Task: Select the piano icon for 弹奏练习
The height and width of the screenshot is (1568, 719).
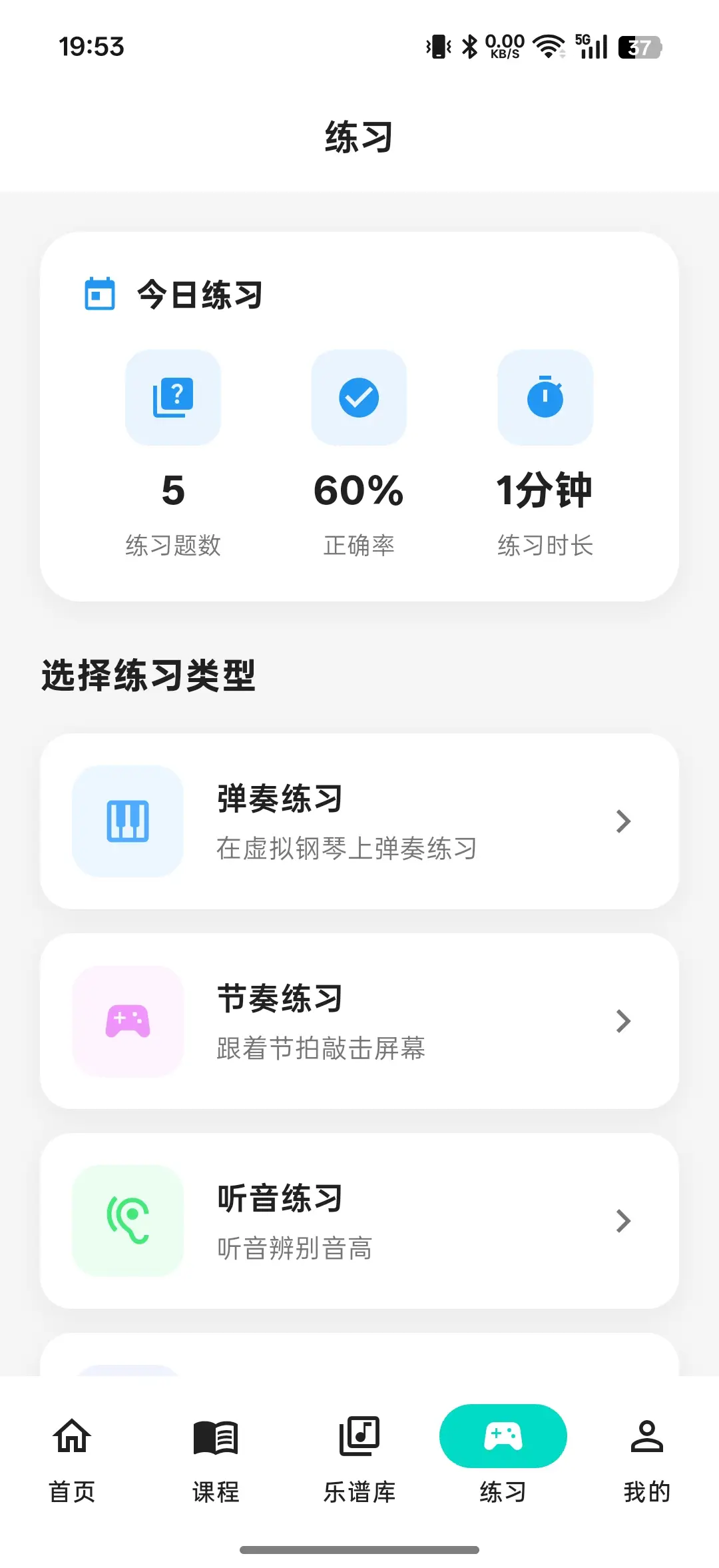Action: point(128,821)
